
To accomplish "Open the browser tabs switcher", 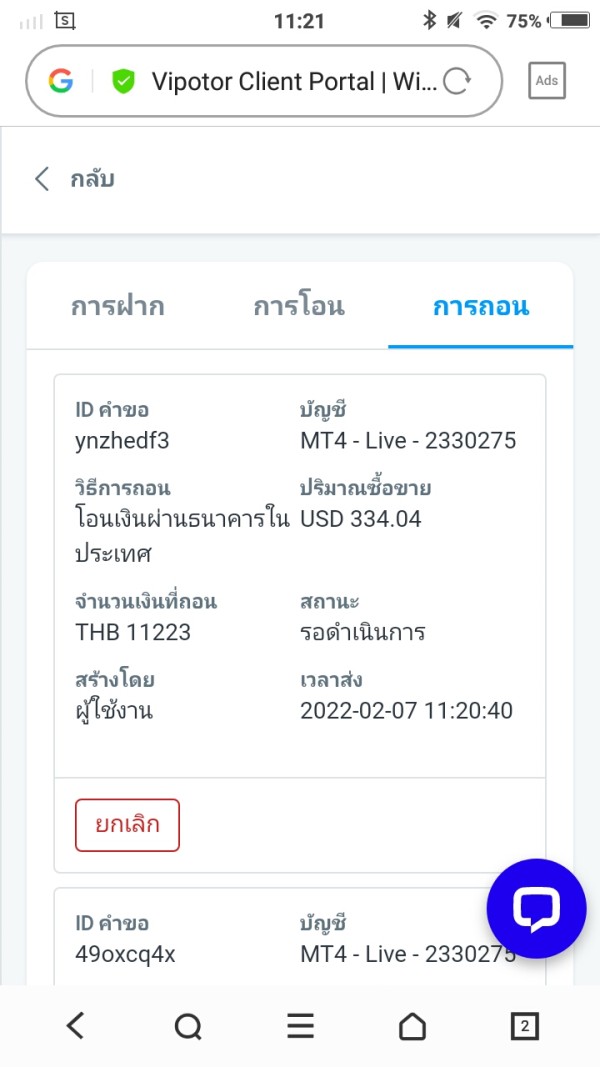I will (524, 1026).
